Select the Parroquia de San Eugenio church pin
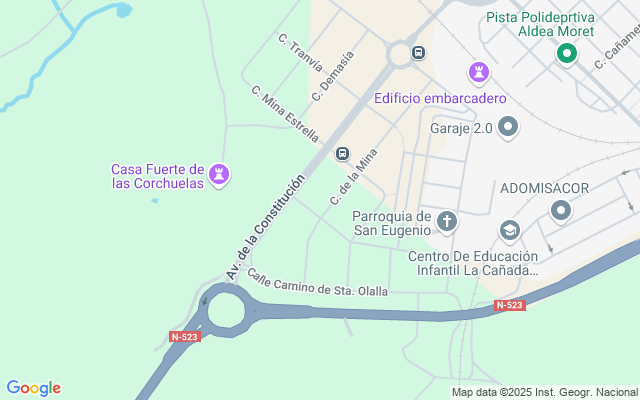 446,221
